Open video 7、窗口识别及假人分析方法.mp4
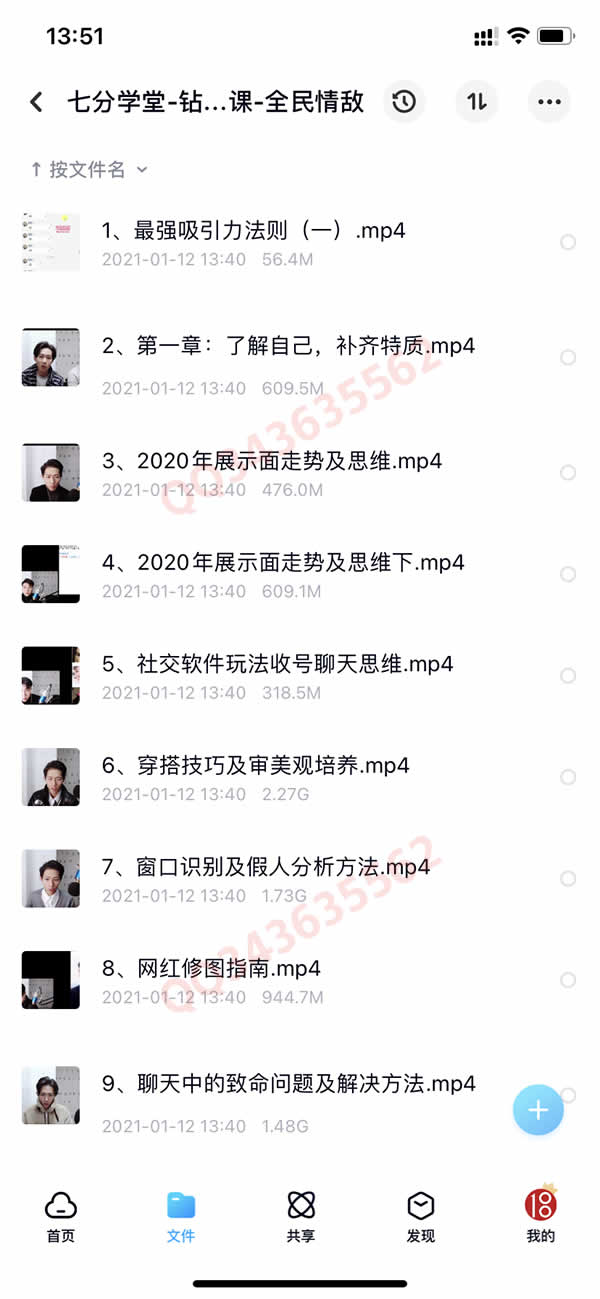600x1299 pixels. point(266,867)
